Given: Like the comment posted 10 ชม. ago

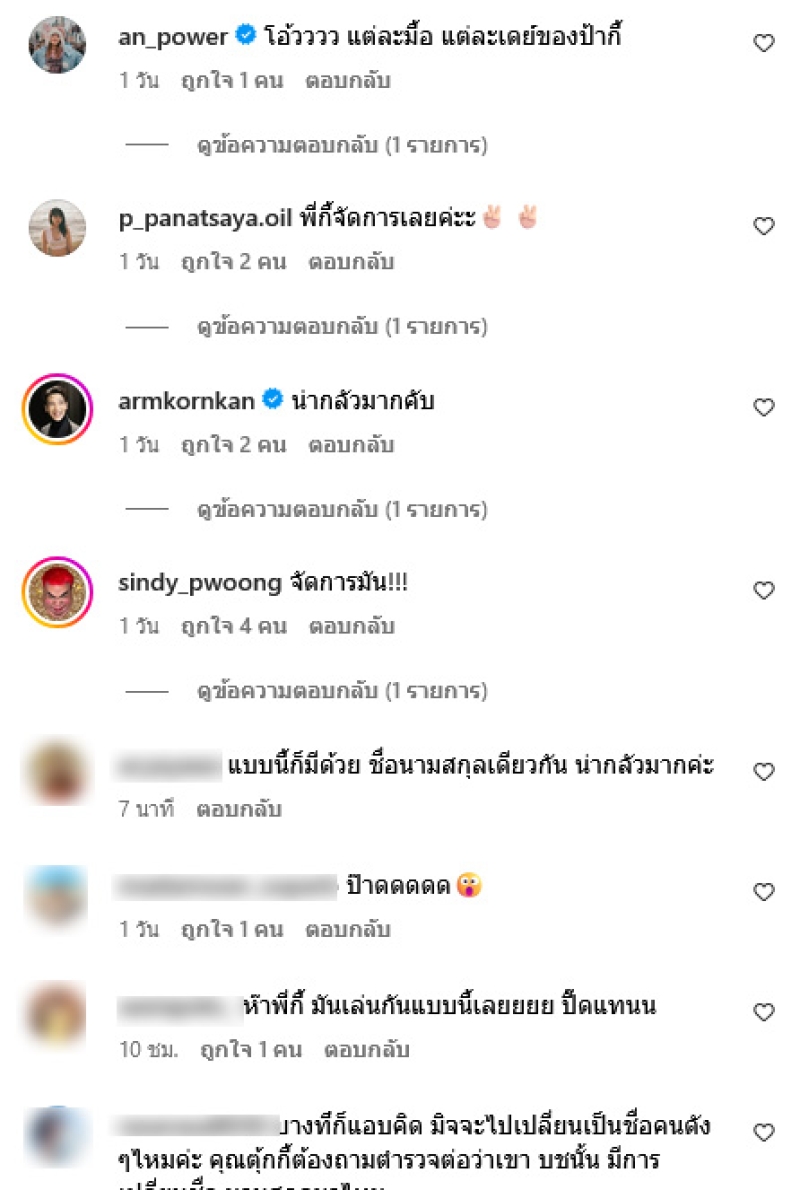Looking at the screenshot, I should pos(764,1012).
